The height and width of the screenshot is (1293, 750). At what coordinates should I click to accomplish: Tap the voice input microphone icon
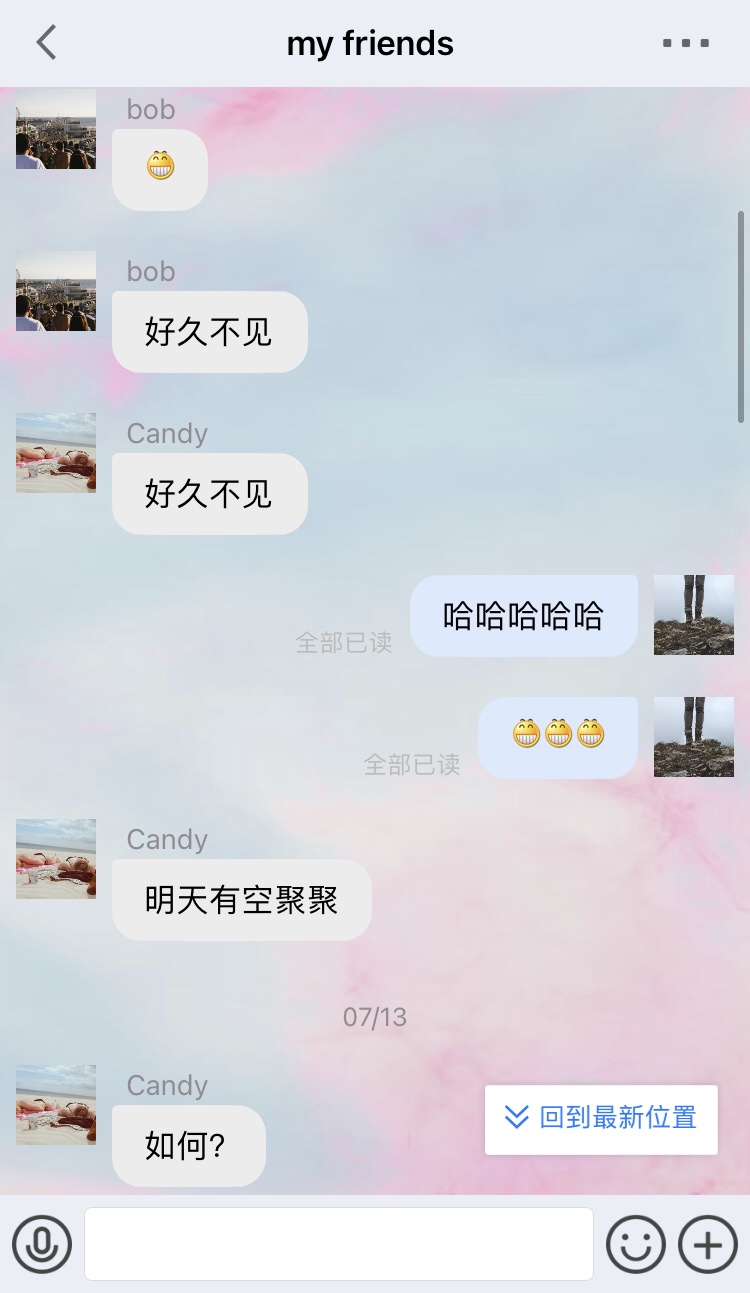[x=42, y=1244]
